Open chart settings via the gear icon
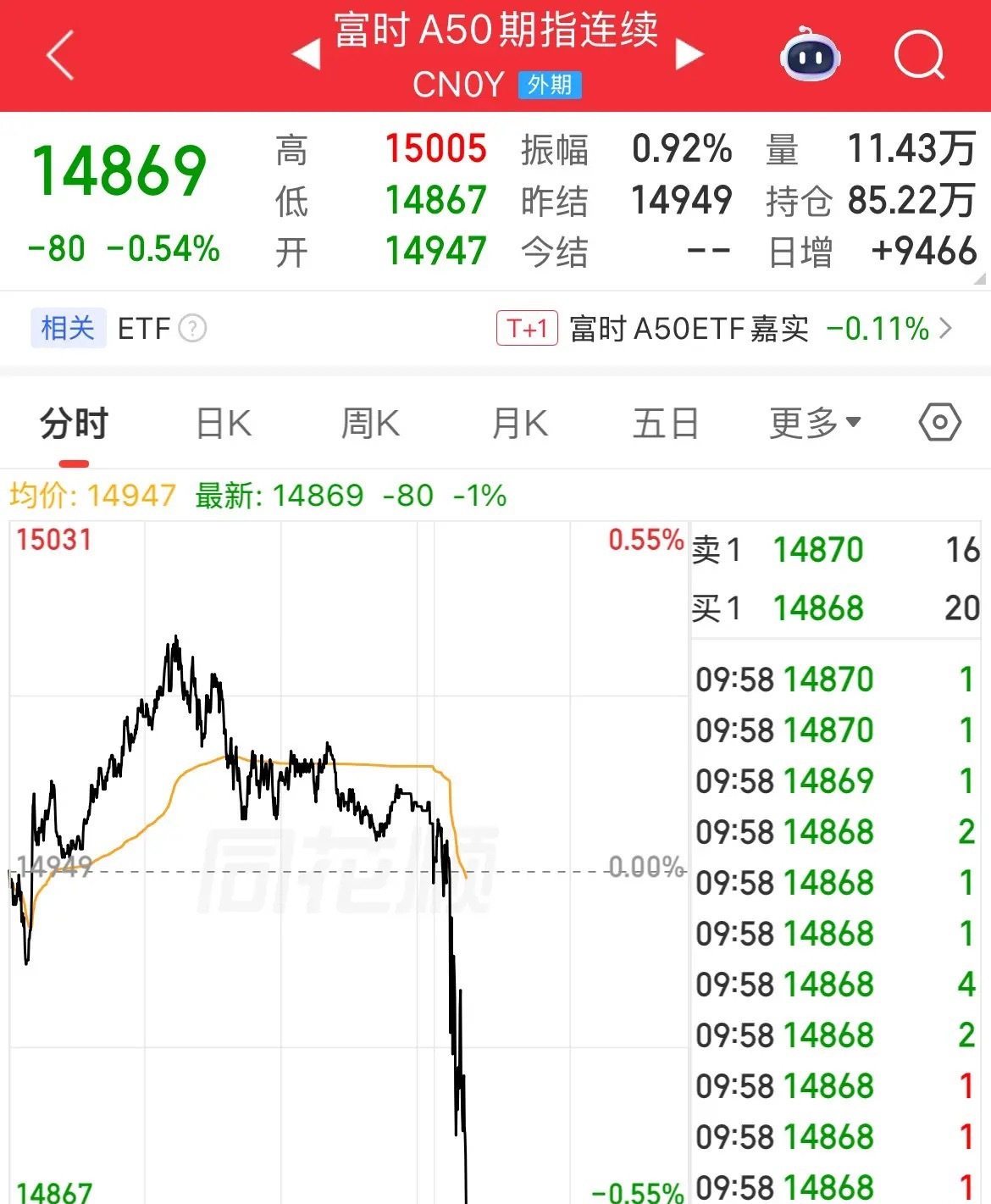The width and height of the screenshot is (991, 1204). pyautogui.click(x=938, y=422)
